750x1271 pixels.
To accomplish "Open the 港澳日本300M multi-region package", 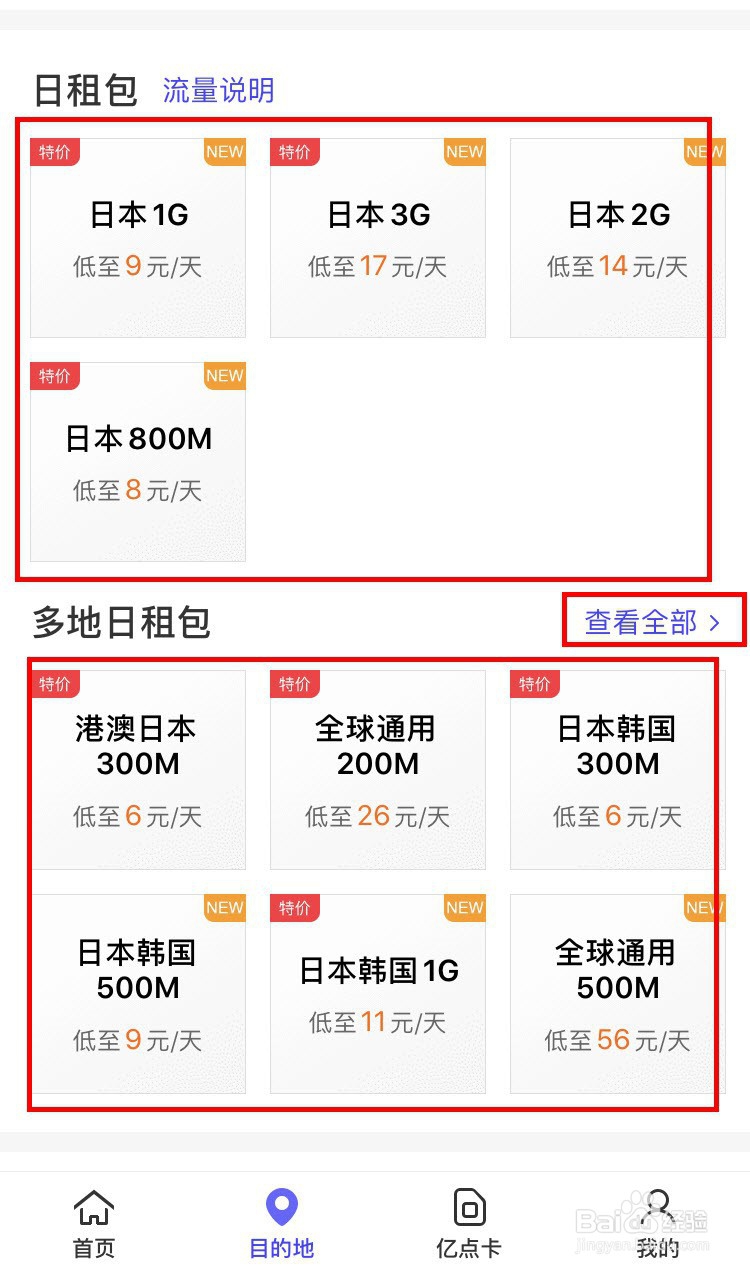I will (137, 770).
